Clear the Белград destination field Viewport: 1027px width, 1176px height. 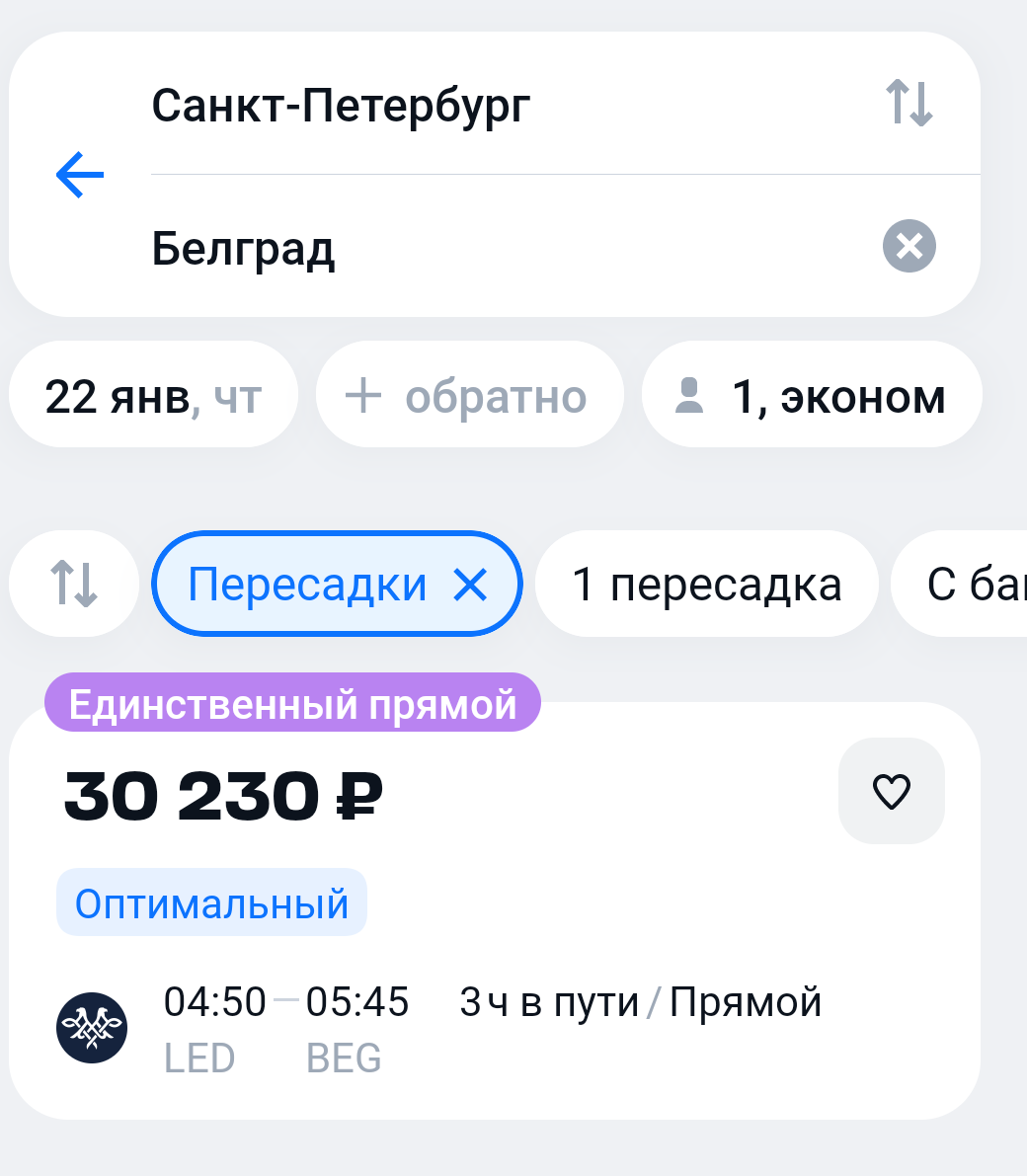coord(908,246)
